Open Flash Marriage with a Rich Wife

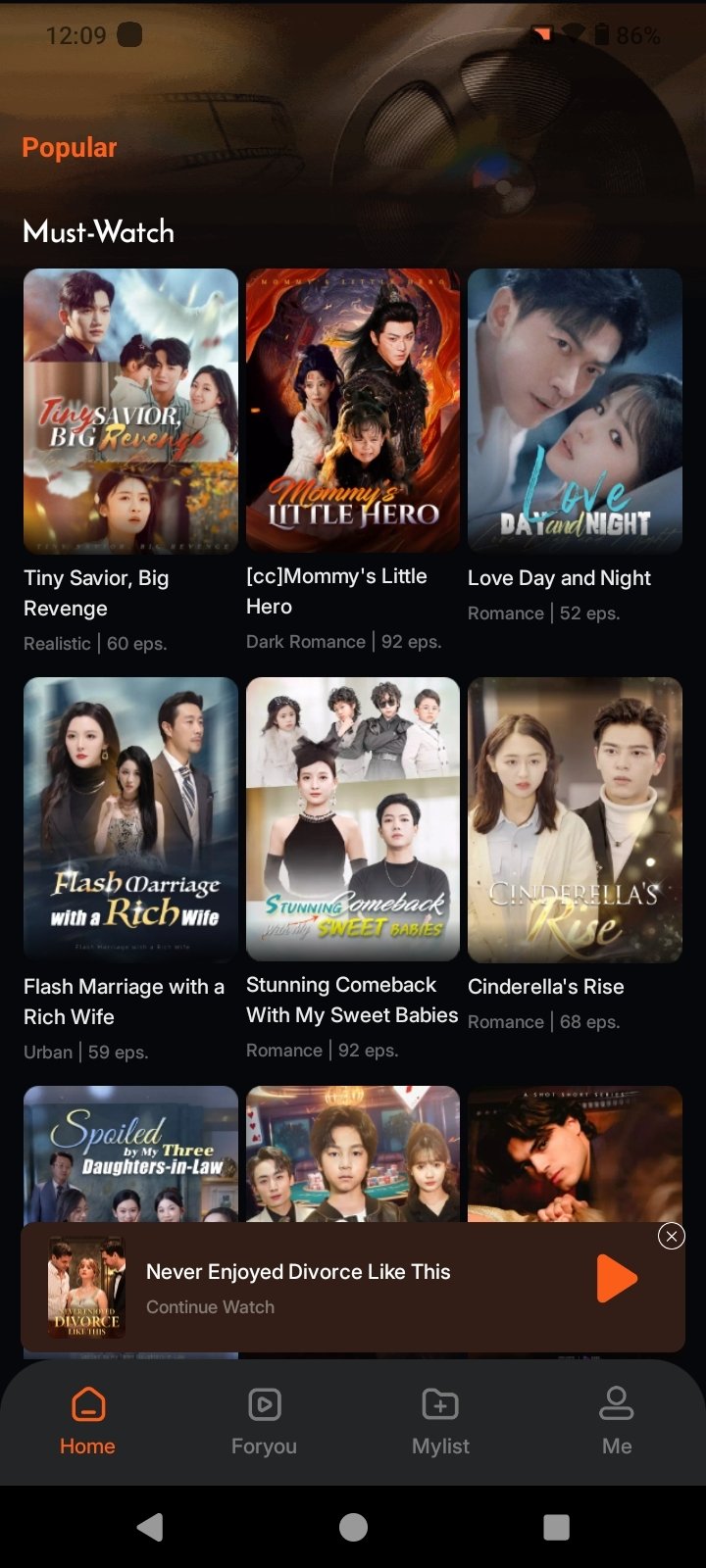tap(130, 819)
